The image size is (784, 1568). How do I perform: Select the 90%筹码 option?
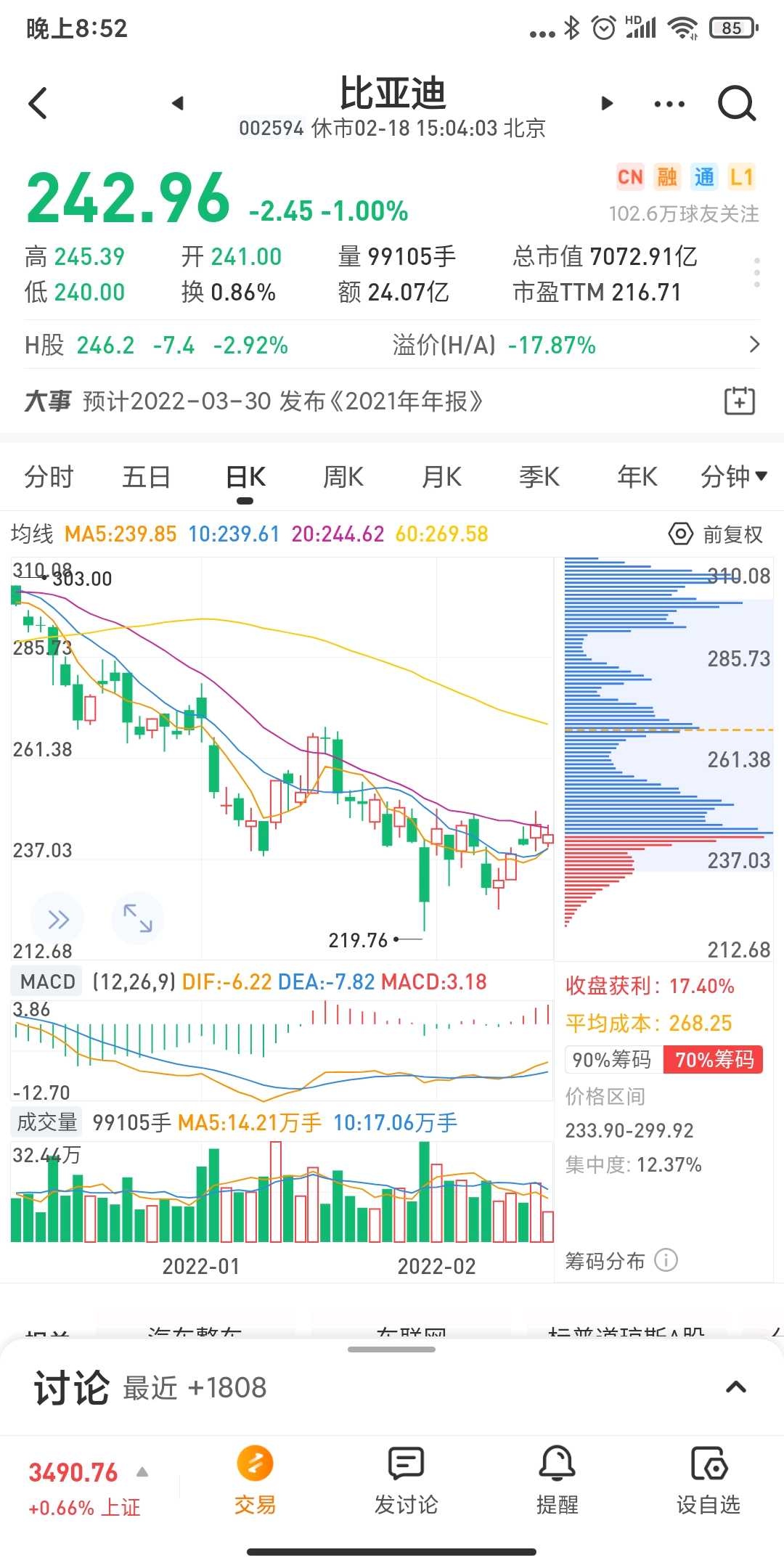coord(612,1060)
